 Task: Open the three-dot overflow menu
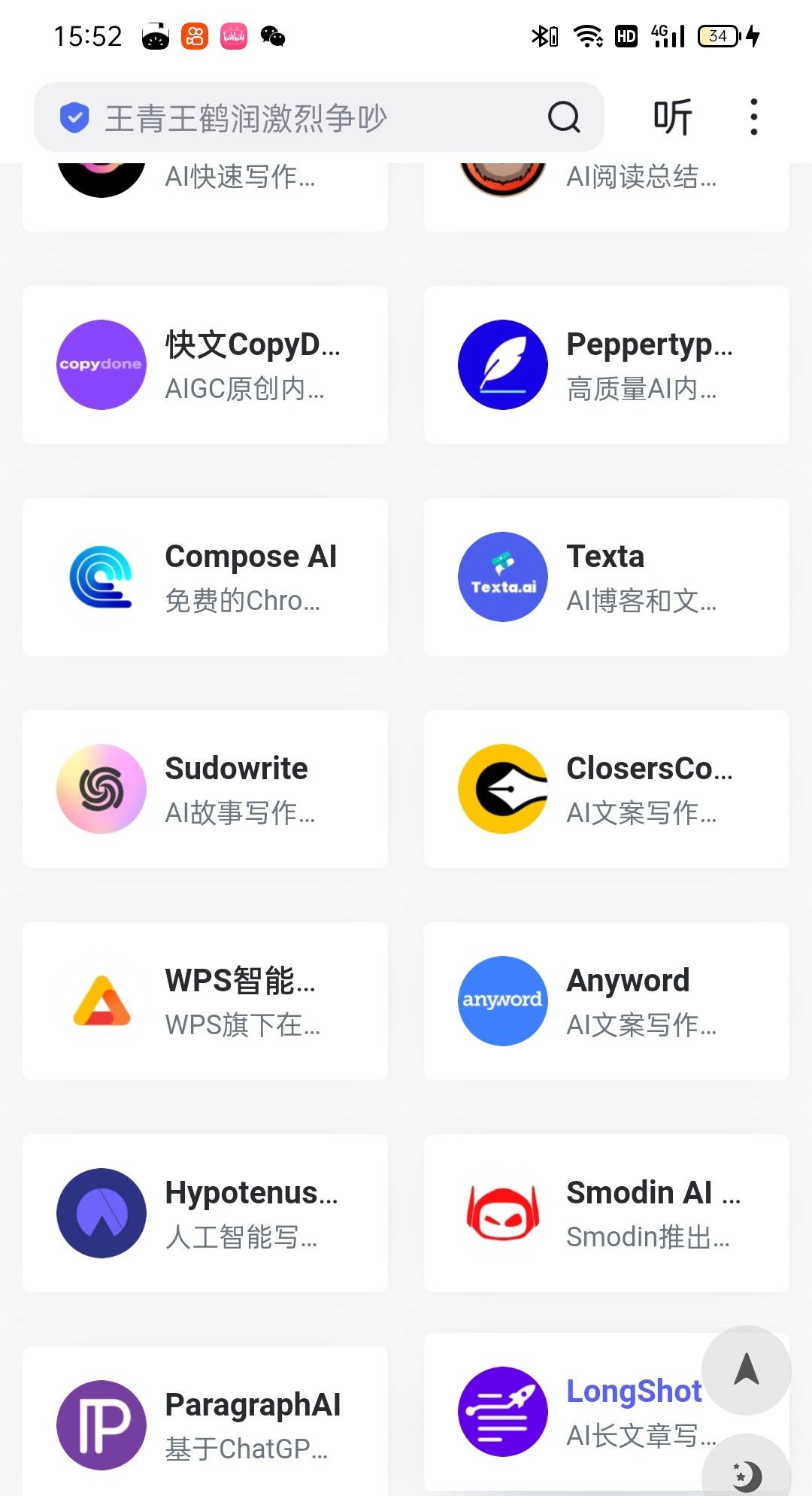(753, 117)
